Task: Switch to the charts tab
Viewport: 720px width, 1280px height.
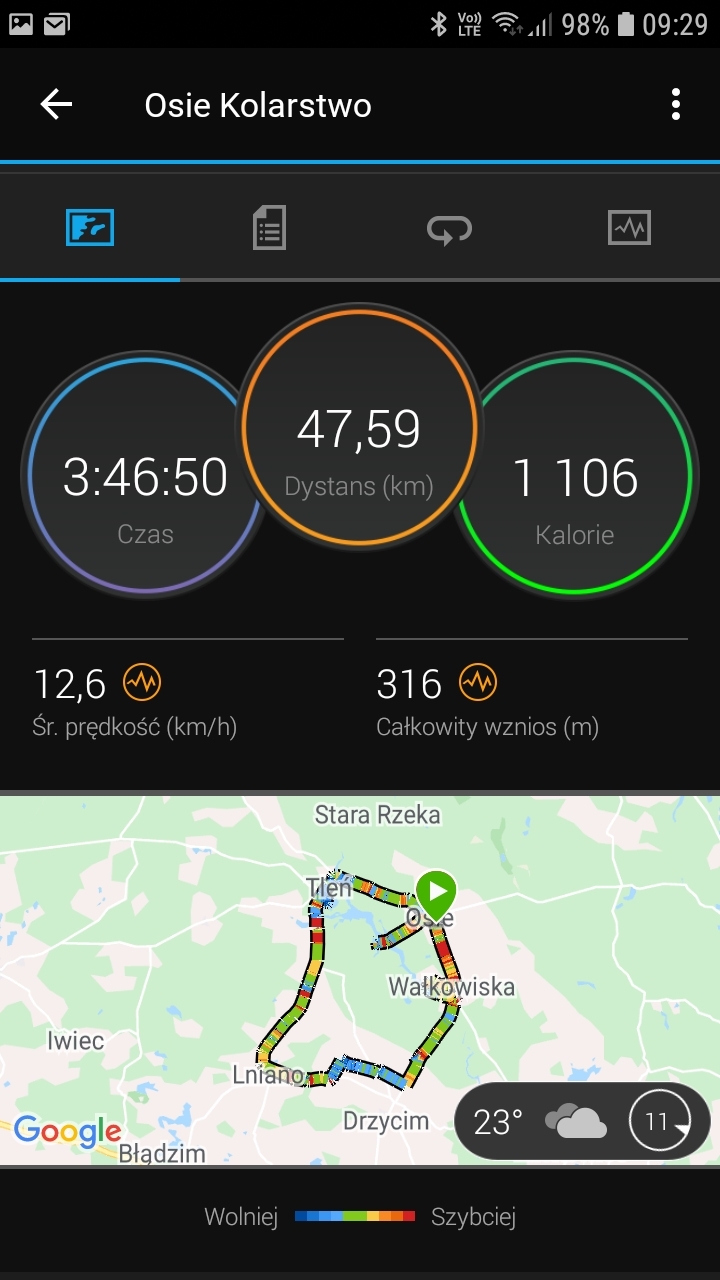Action: [x=629, y=228]
